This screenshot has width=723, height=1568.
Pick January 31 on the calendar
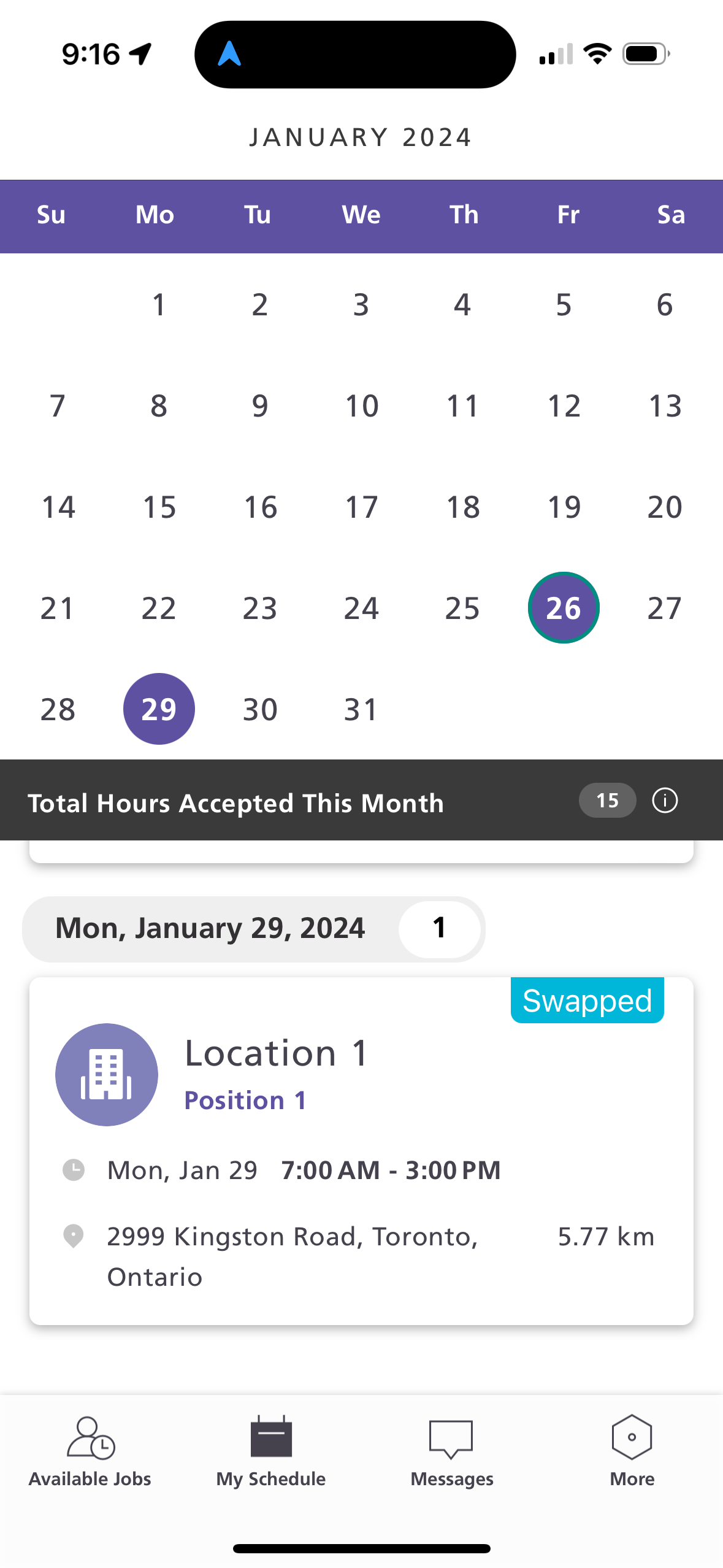coord(361,709)
